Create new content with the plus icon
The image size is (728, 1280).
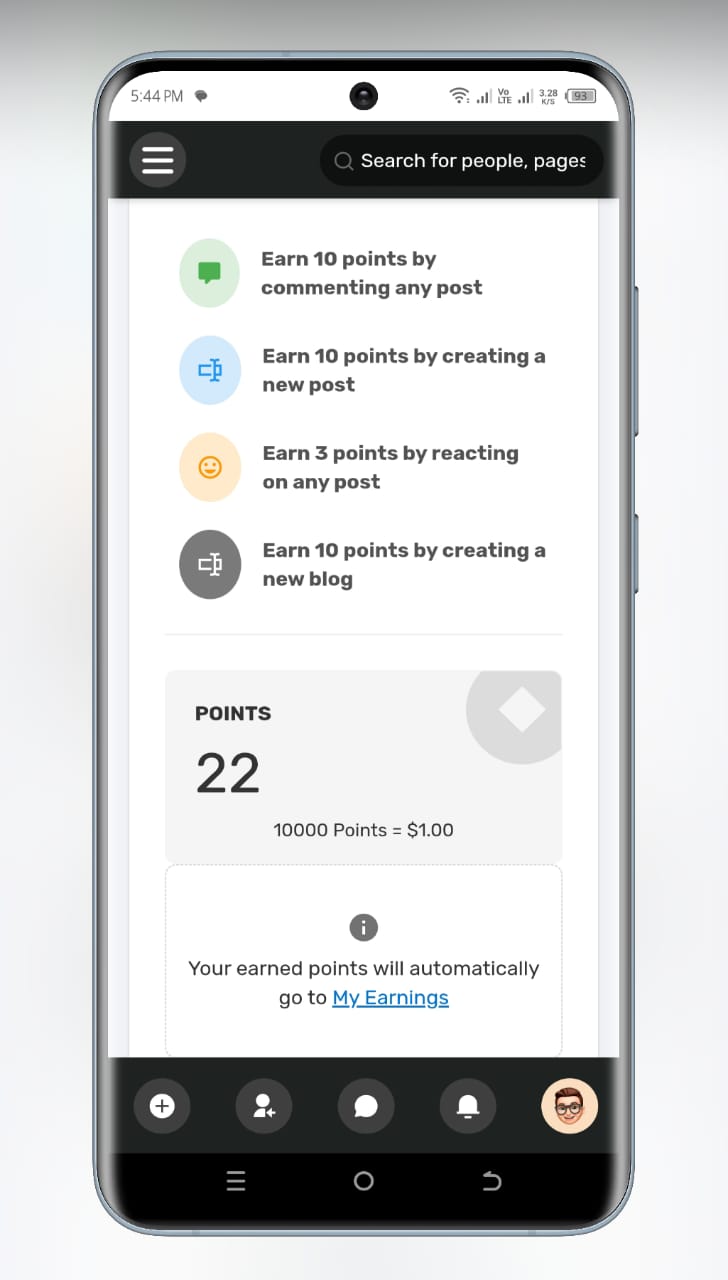point(162,1106)
